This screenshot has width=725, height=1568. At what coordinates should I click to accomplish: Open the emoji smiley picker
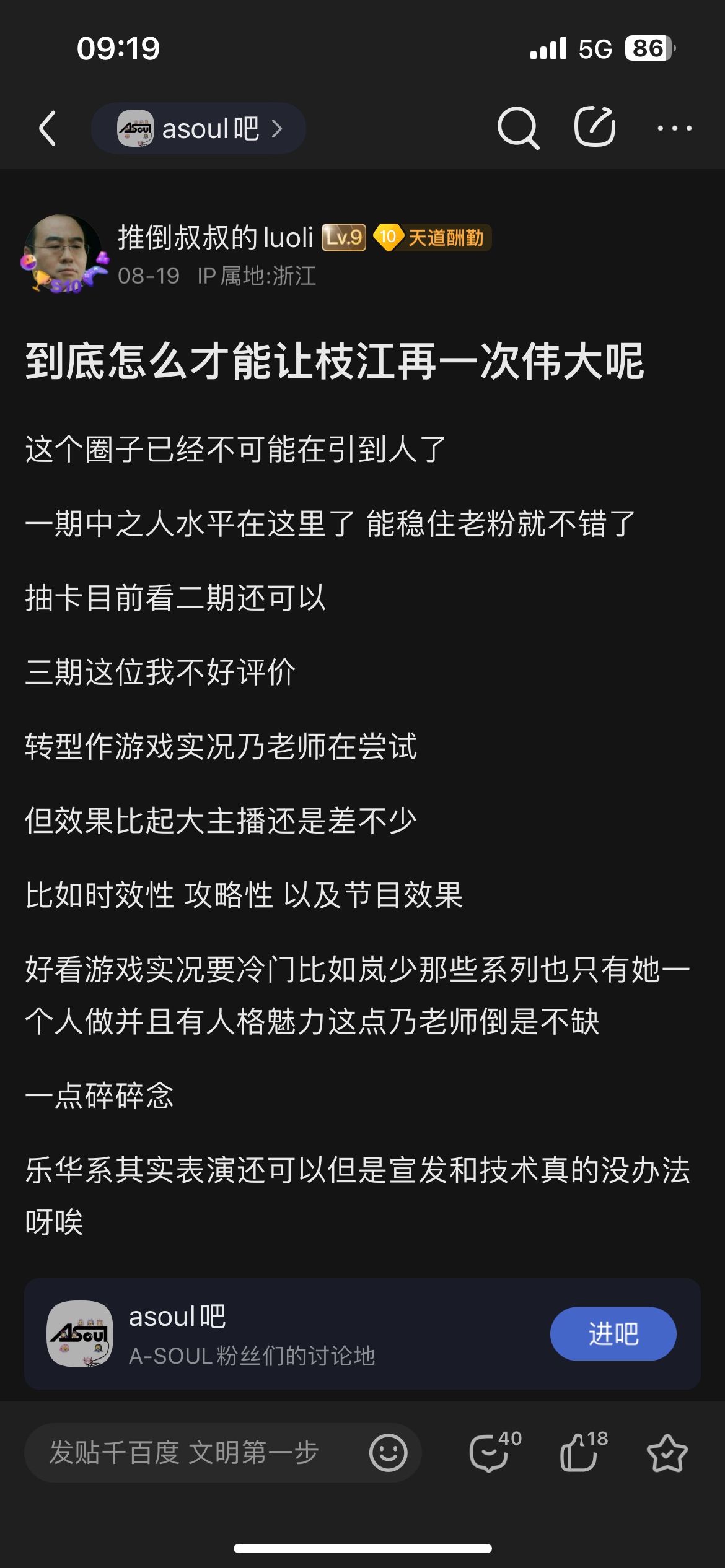[x=389, y=1452]
